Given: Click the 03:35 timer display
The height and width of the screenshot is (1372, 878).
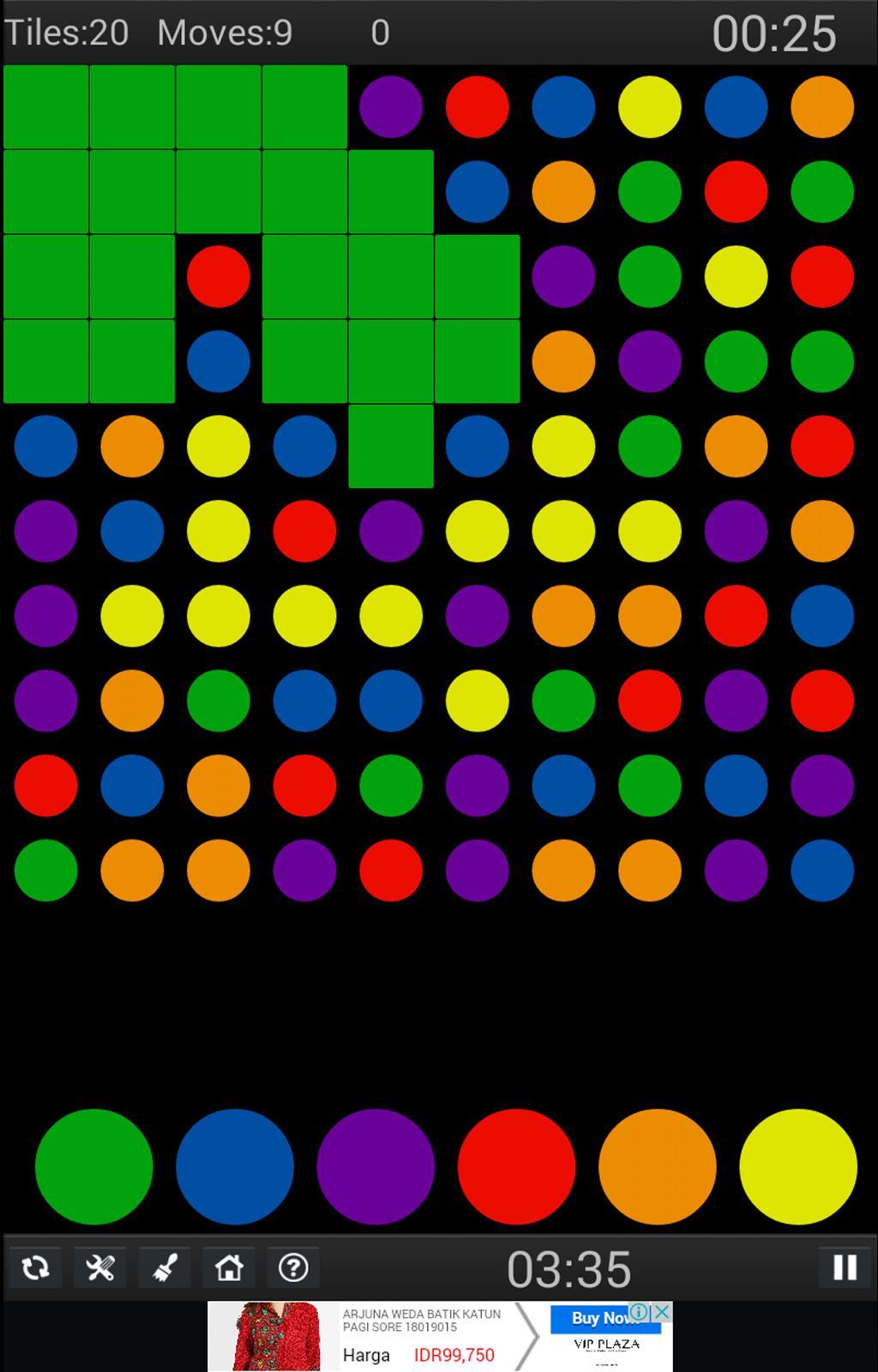Looking at the screenshot, I should point(568,1267).
